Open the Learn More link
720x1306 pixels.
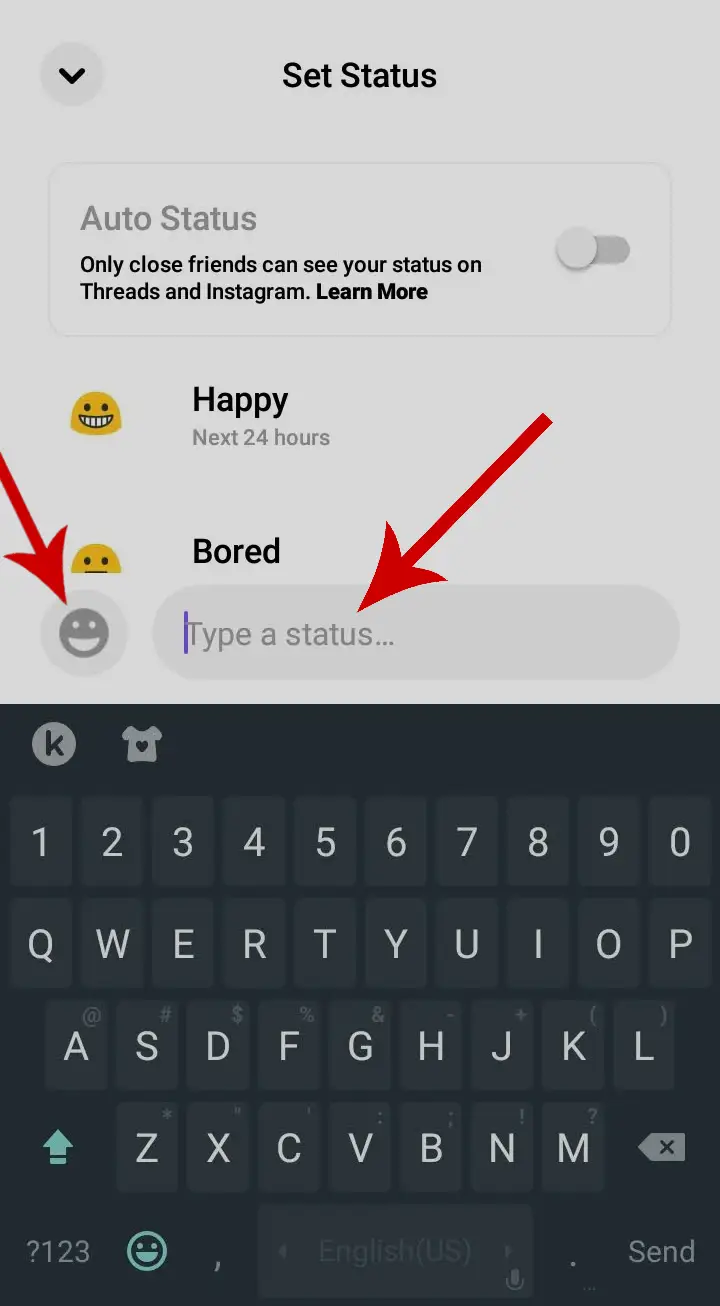pyautogui.click(x=372, y=292)
